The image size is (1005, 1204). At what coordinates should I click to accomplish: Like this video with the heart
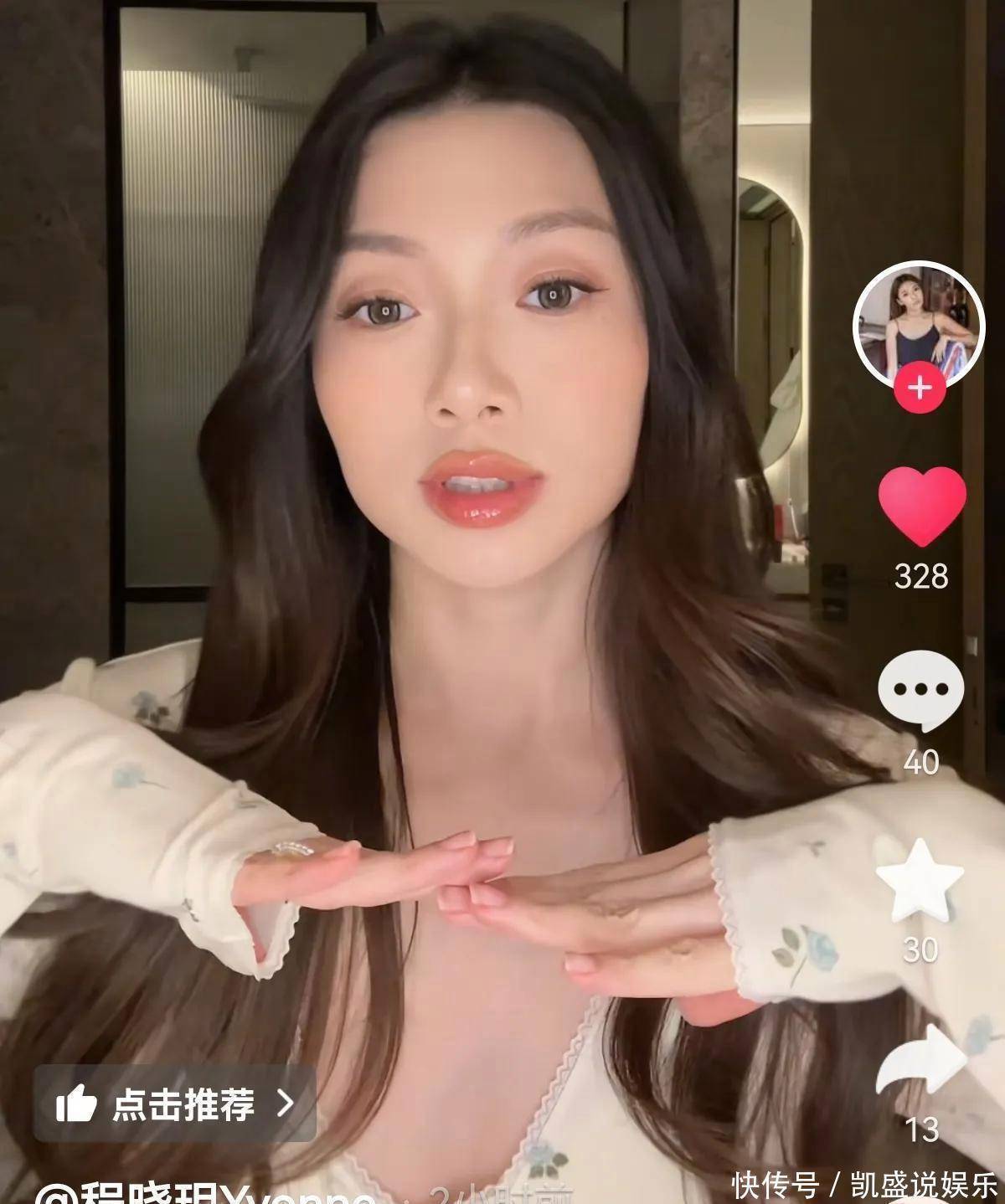point(921,506)
